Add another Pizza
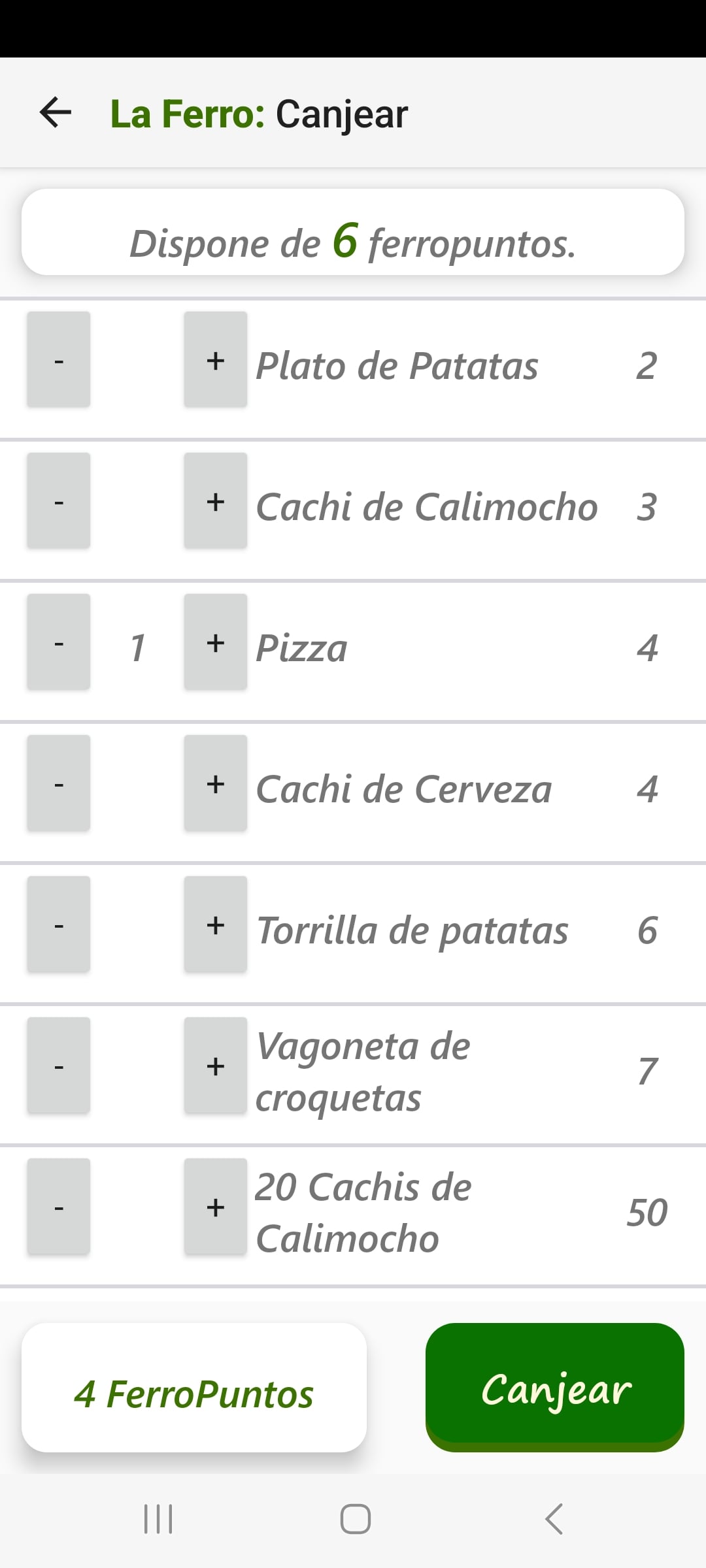 (216, 642)
